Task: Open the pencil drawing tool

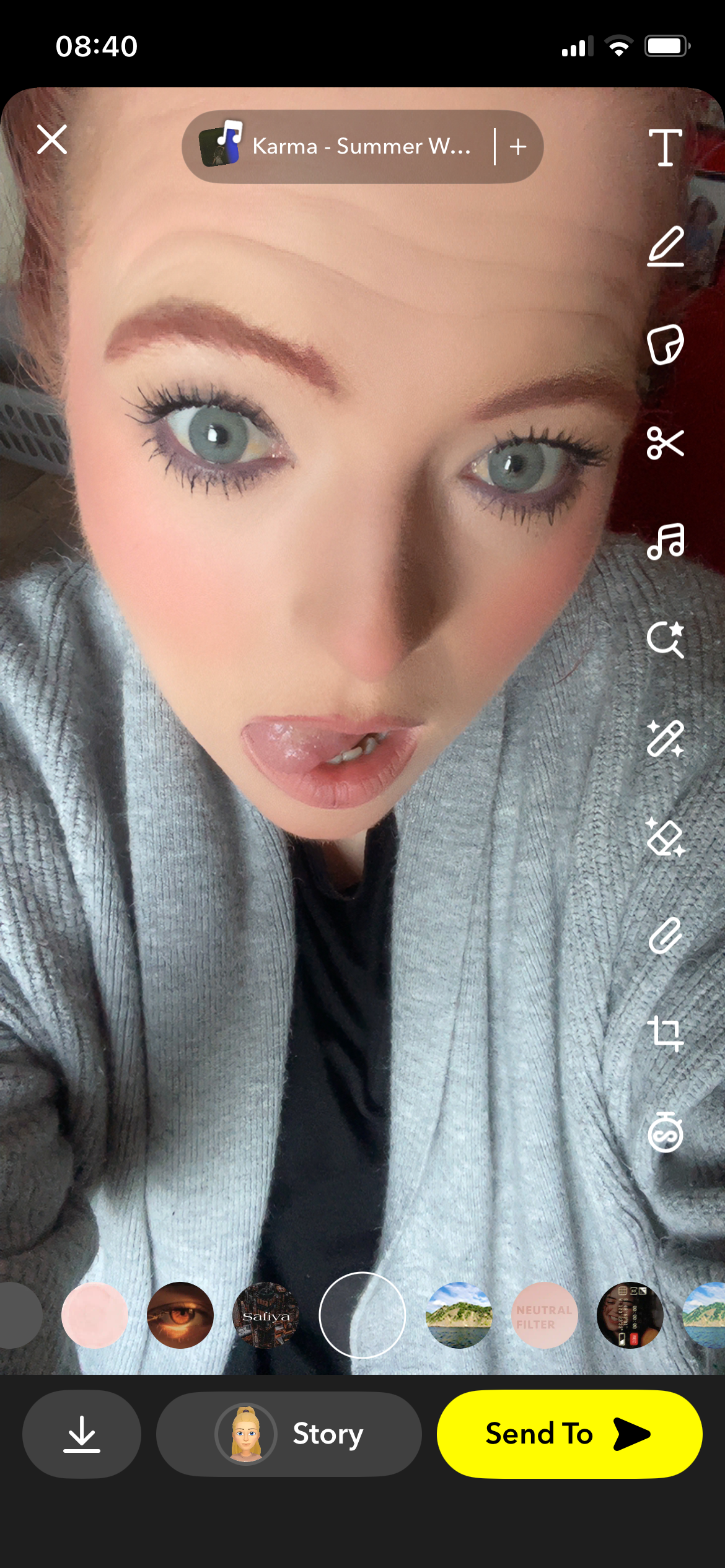Action: tap(665, 246)
